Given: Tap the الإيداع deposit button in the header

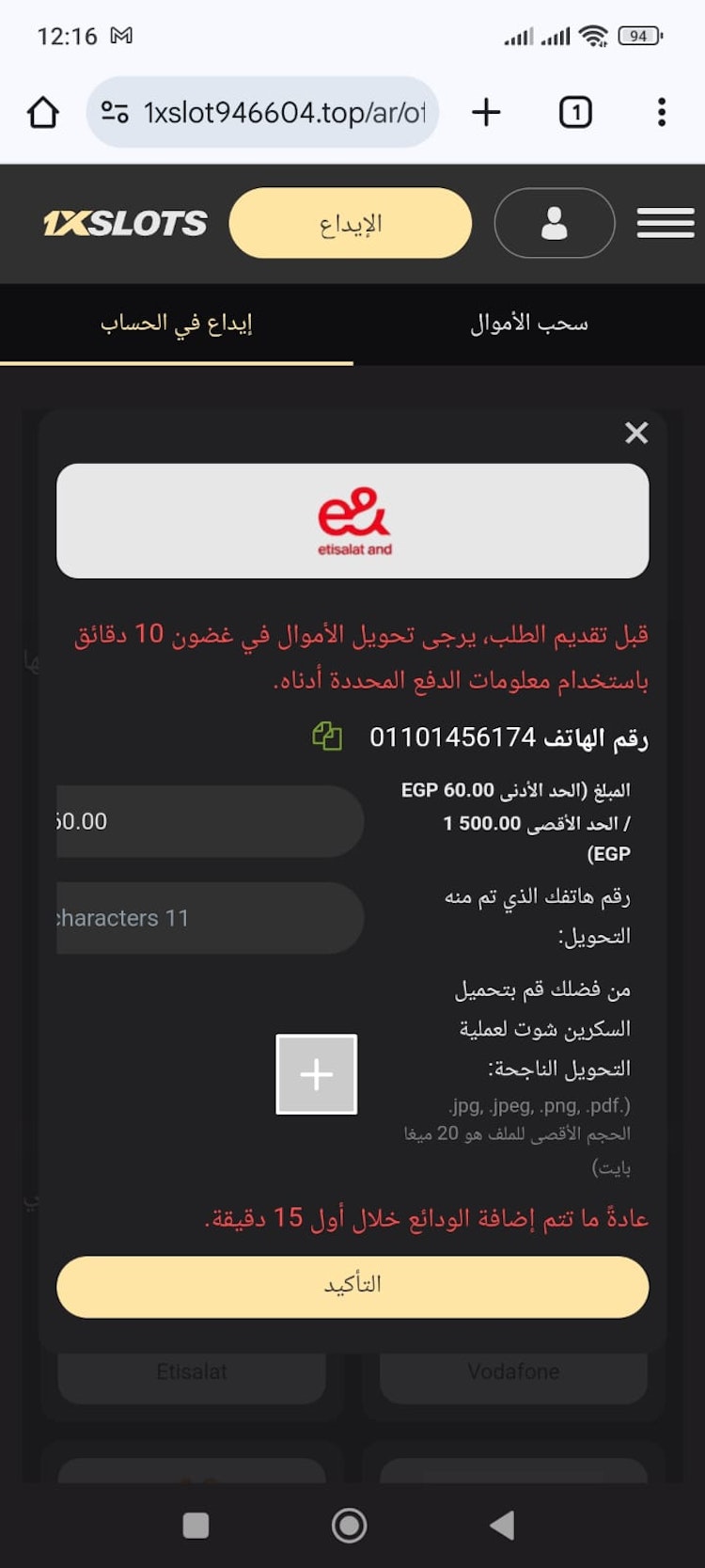Looking at the screenshot, I should [351, 222].
